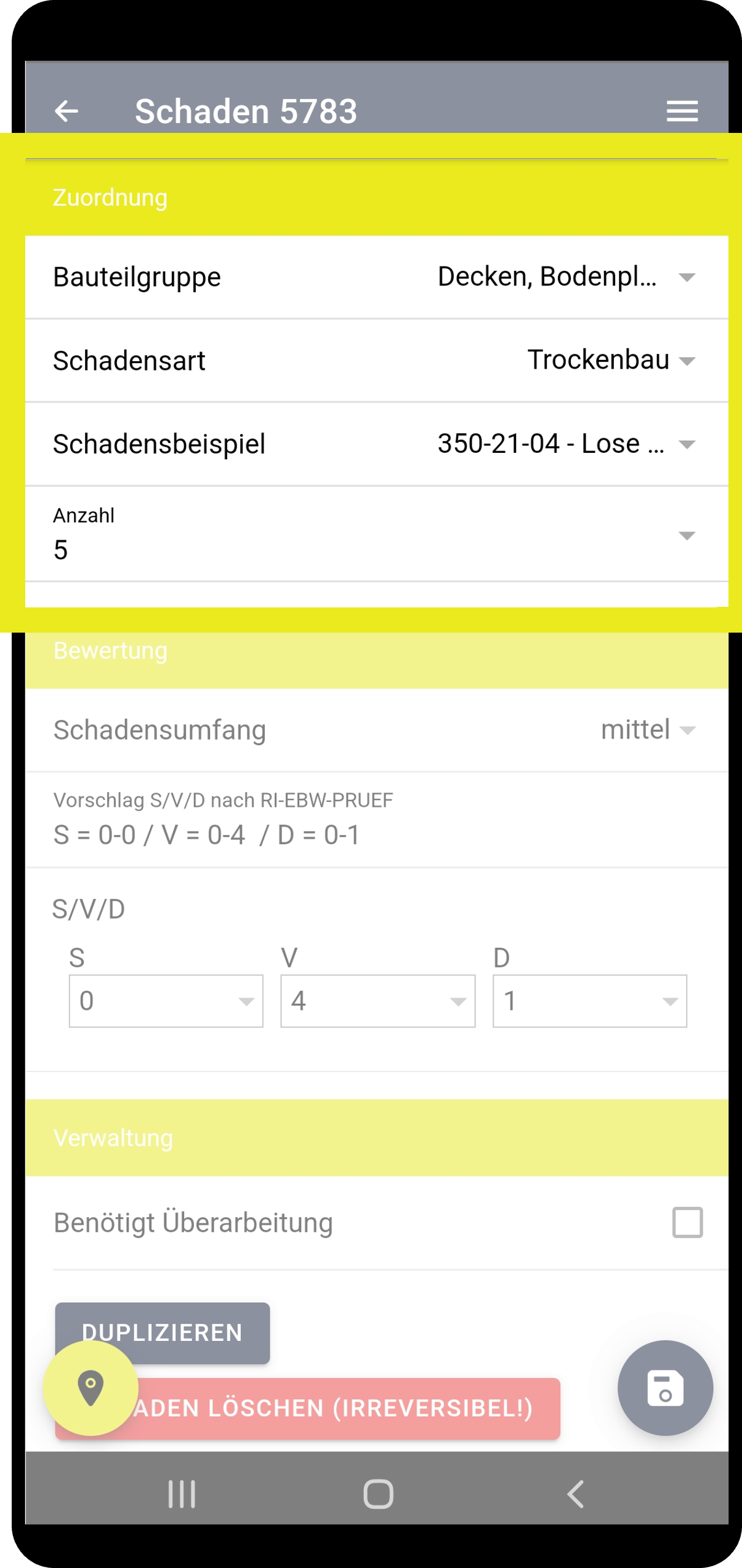742x1568 pixels.
Task: Tap the Duplizieren button
Action: (x=163, y=1332)
